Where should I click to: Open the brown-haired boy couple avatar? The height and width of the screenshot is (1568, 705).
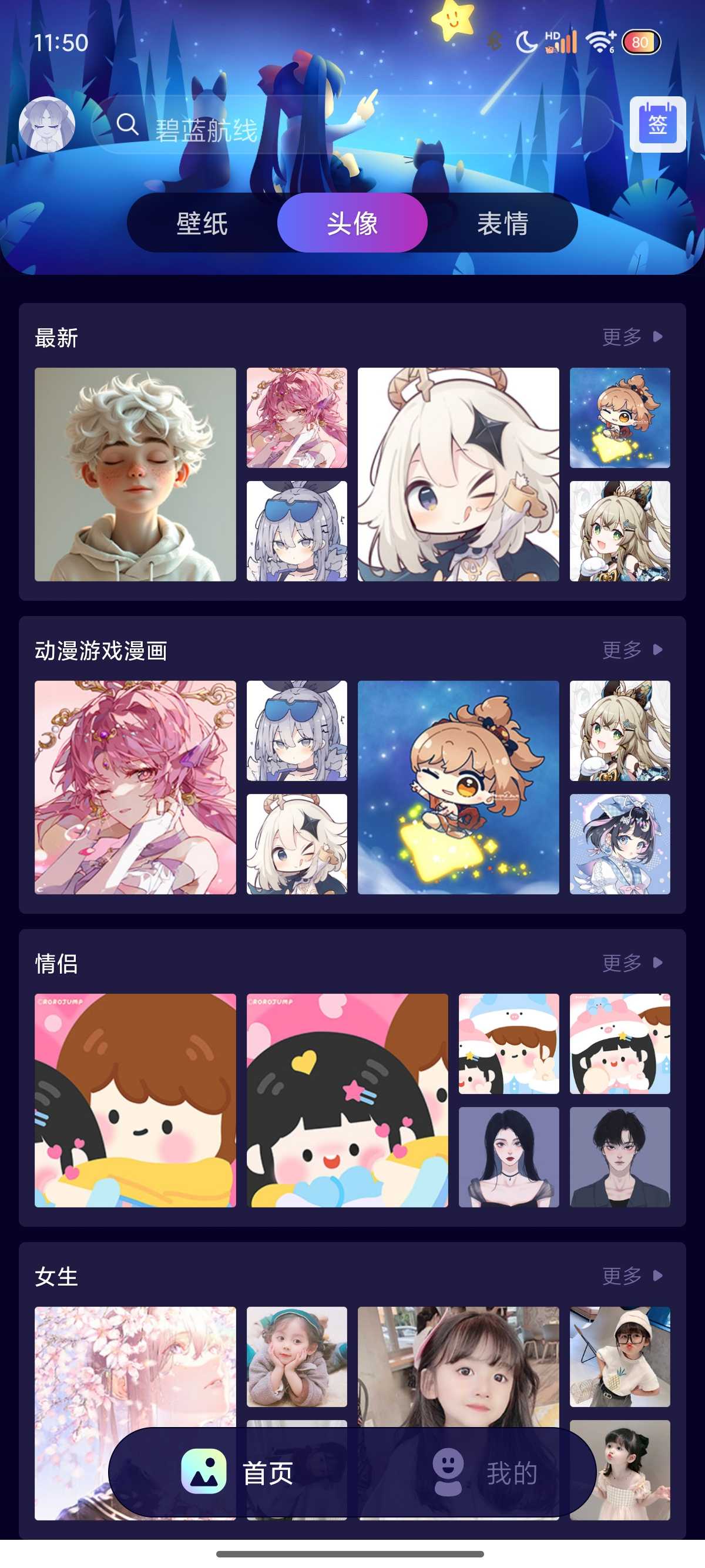click(x=135, y=1100)
